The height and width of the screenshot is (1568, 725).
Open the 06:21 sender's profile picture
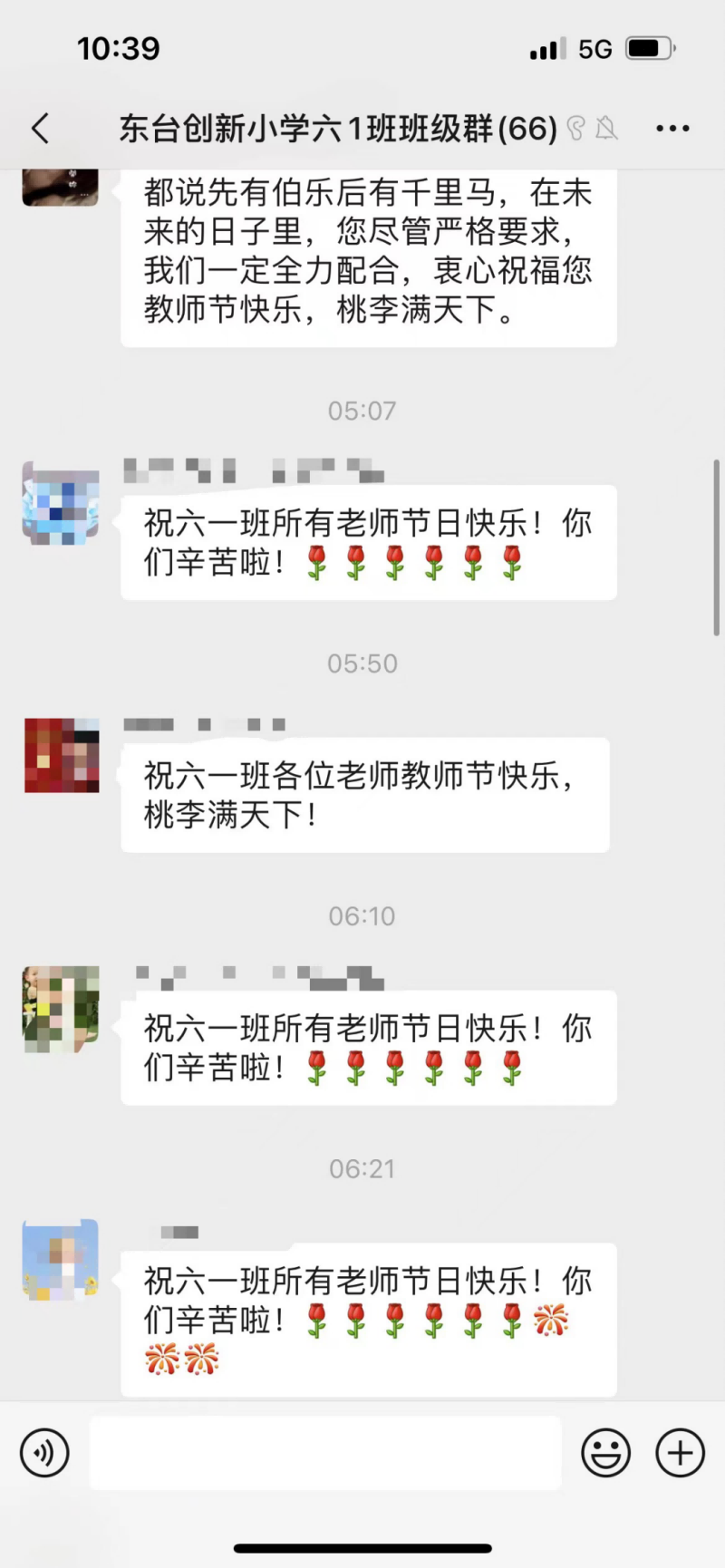click(x=61, y=1261)
